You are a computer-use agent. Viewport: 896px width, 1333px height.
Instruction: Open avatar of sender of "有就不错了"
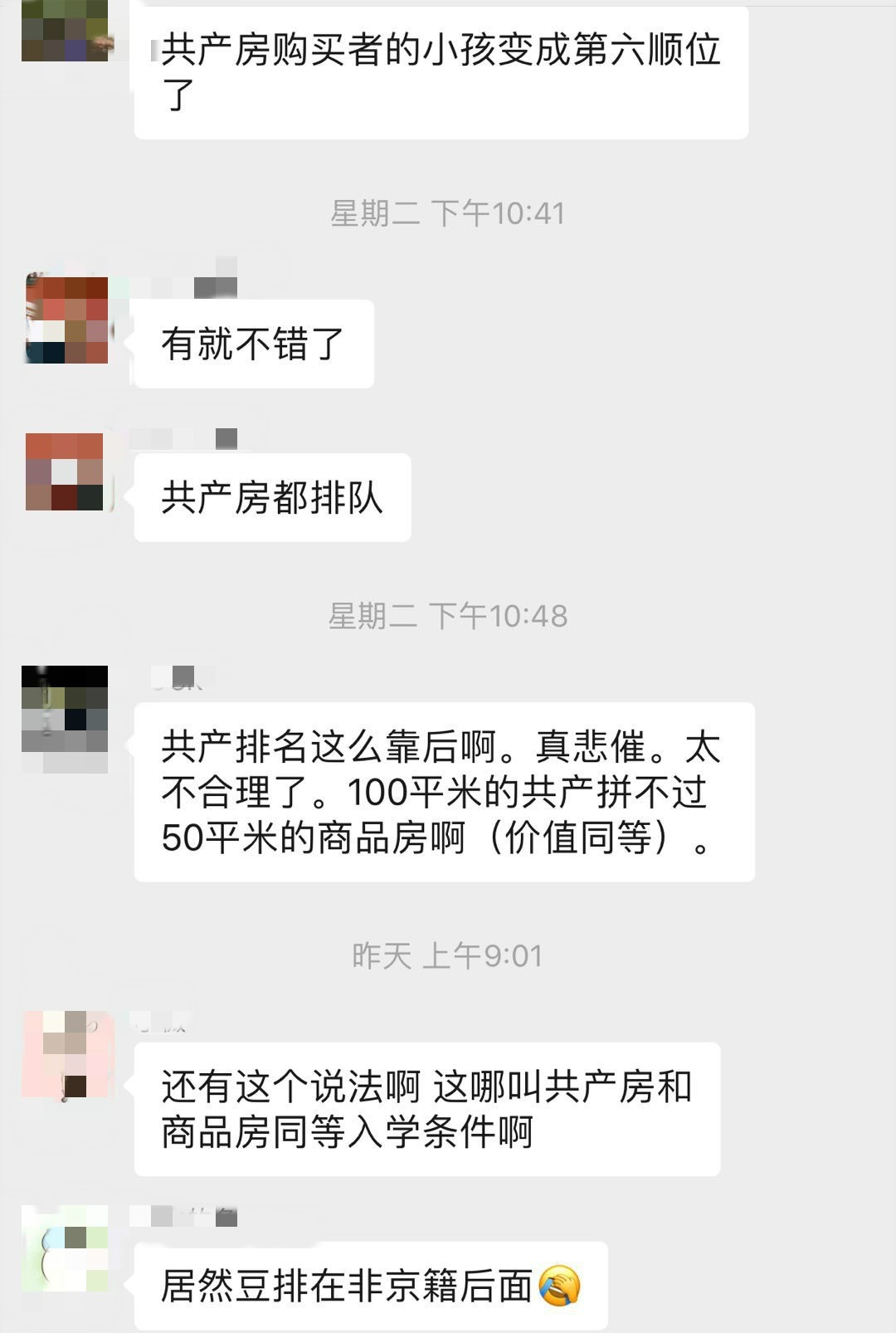click(66, 320)
